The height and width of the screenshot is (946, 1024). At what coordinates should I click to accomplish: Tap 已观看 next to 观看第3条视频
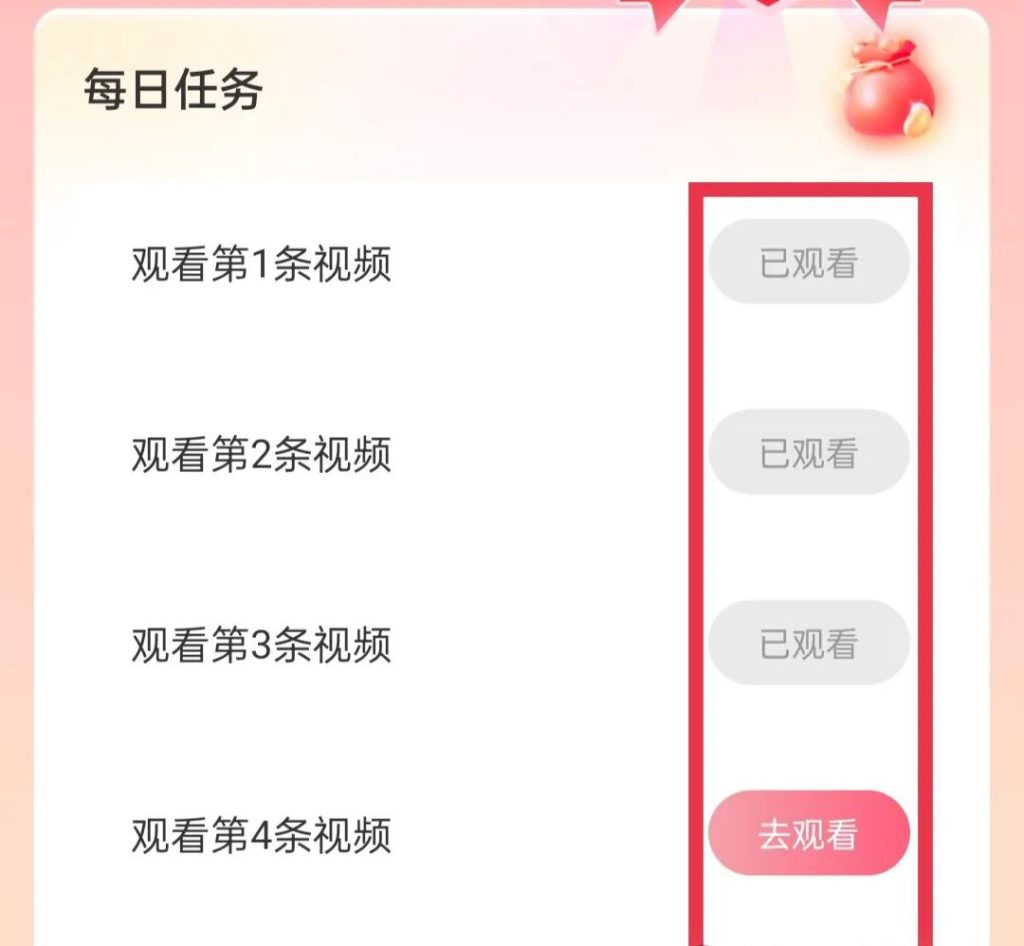808,643
